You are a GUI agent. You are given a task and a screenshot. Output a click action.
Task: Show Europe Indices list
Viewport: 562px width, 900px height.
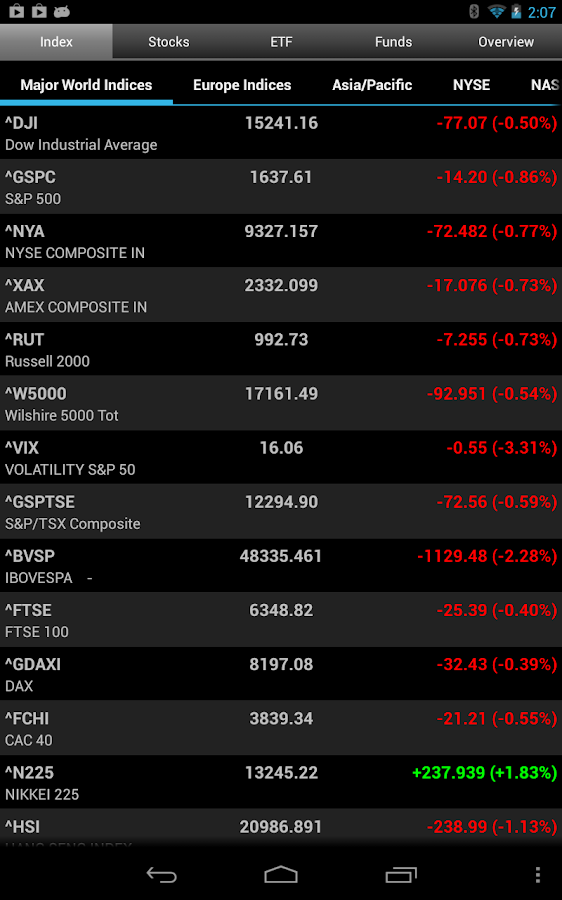(x=242, y=85)
